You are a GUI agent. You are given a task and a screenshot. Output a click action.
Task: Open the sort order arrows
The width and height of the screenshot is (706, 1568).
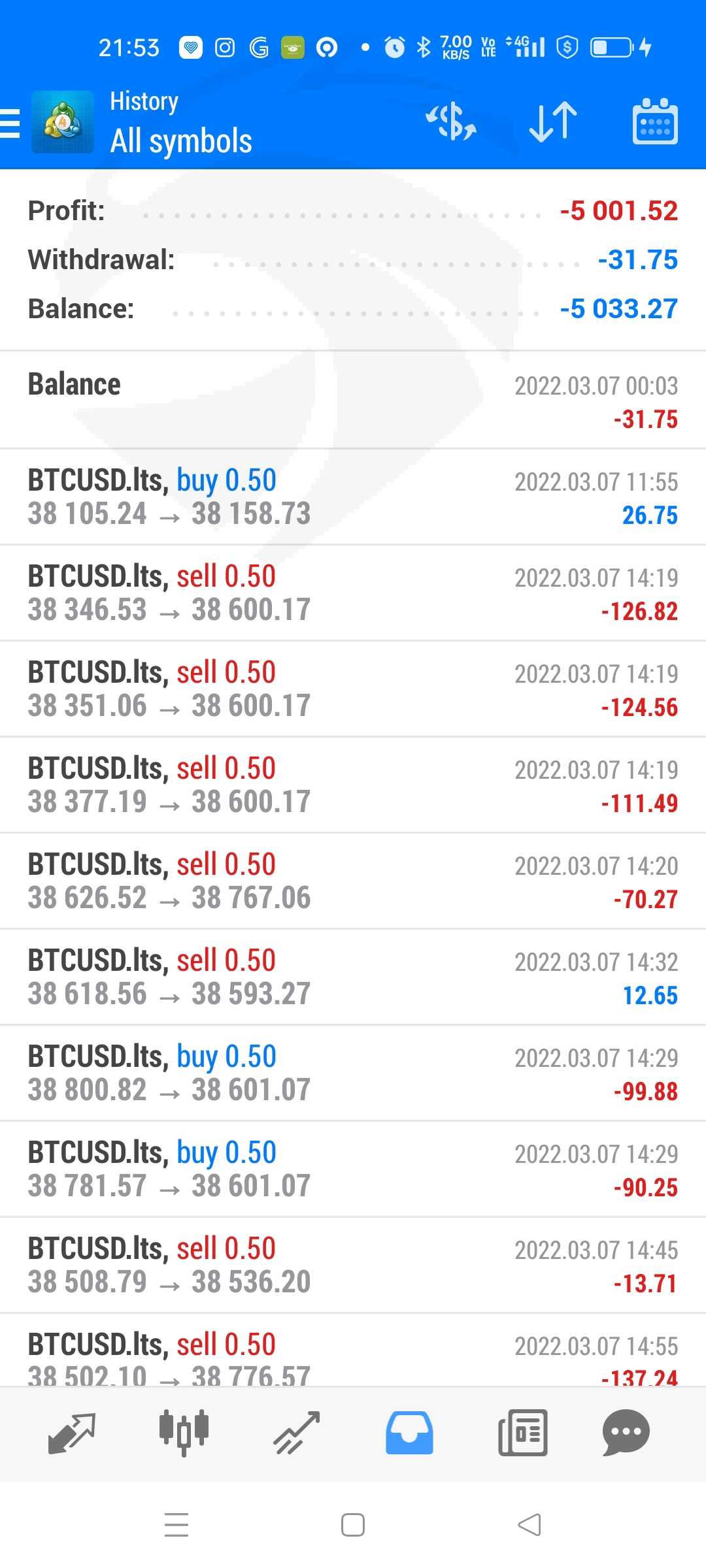[x=553, y=122]
